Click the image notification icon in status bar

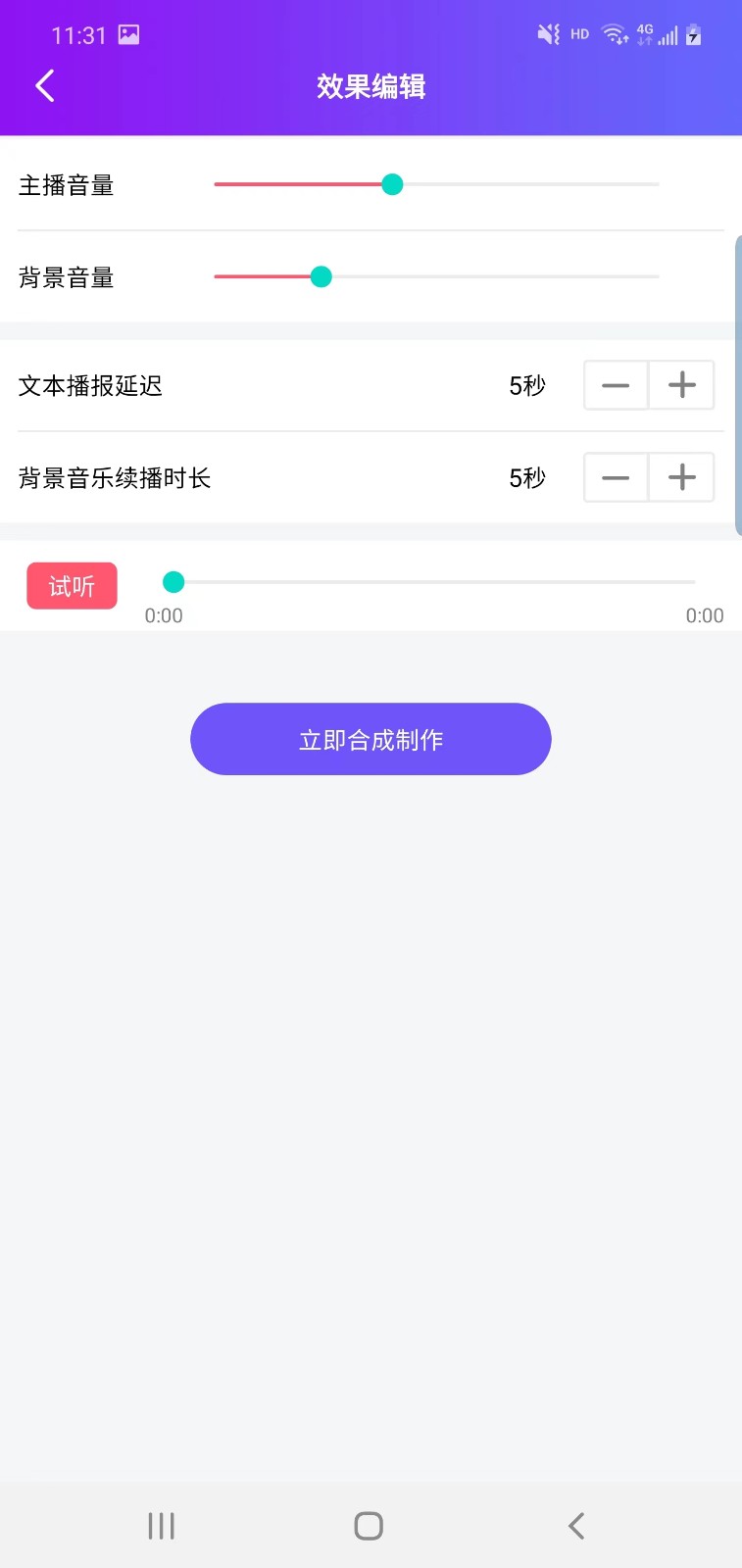click(128, 34)
